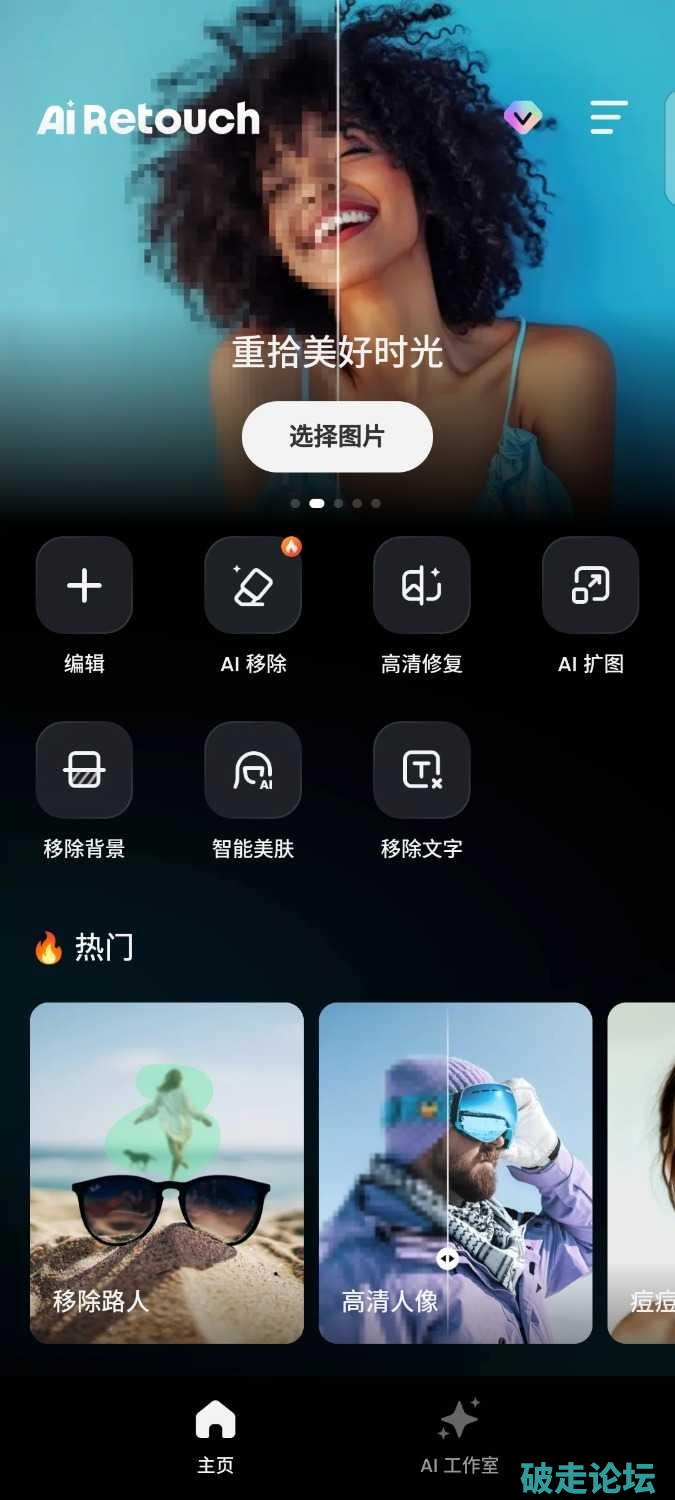Open the 编辑 tool
675x1500 pixels.
click(84, 585)
